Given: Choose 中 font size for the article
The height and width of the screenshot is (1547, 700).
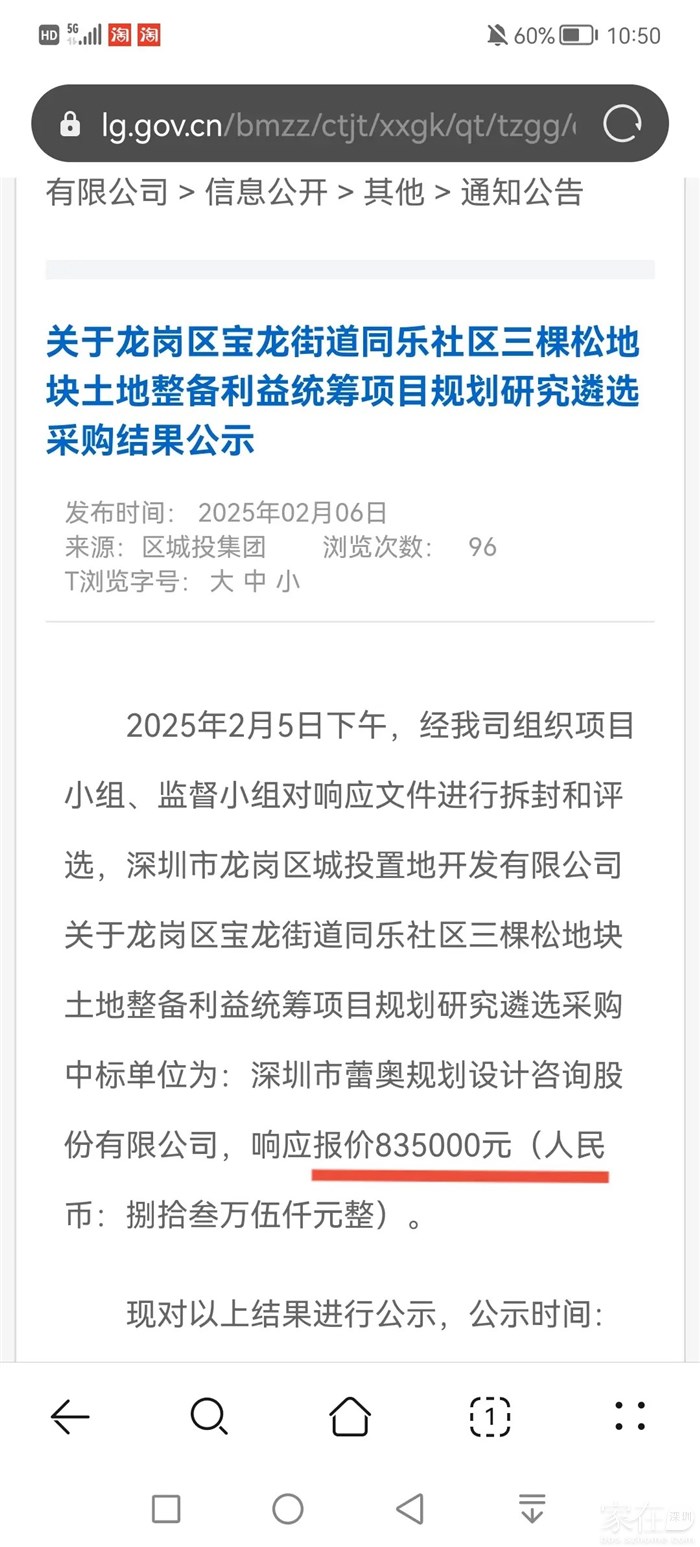Looking at the screenshot, I should click(x=255, y=581).
